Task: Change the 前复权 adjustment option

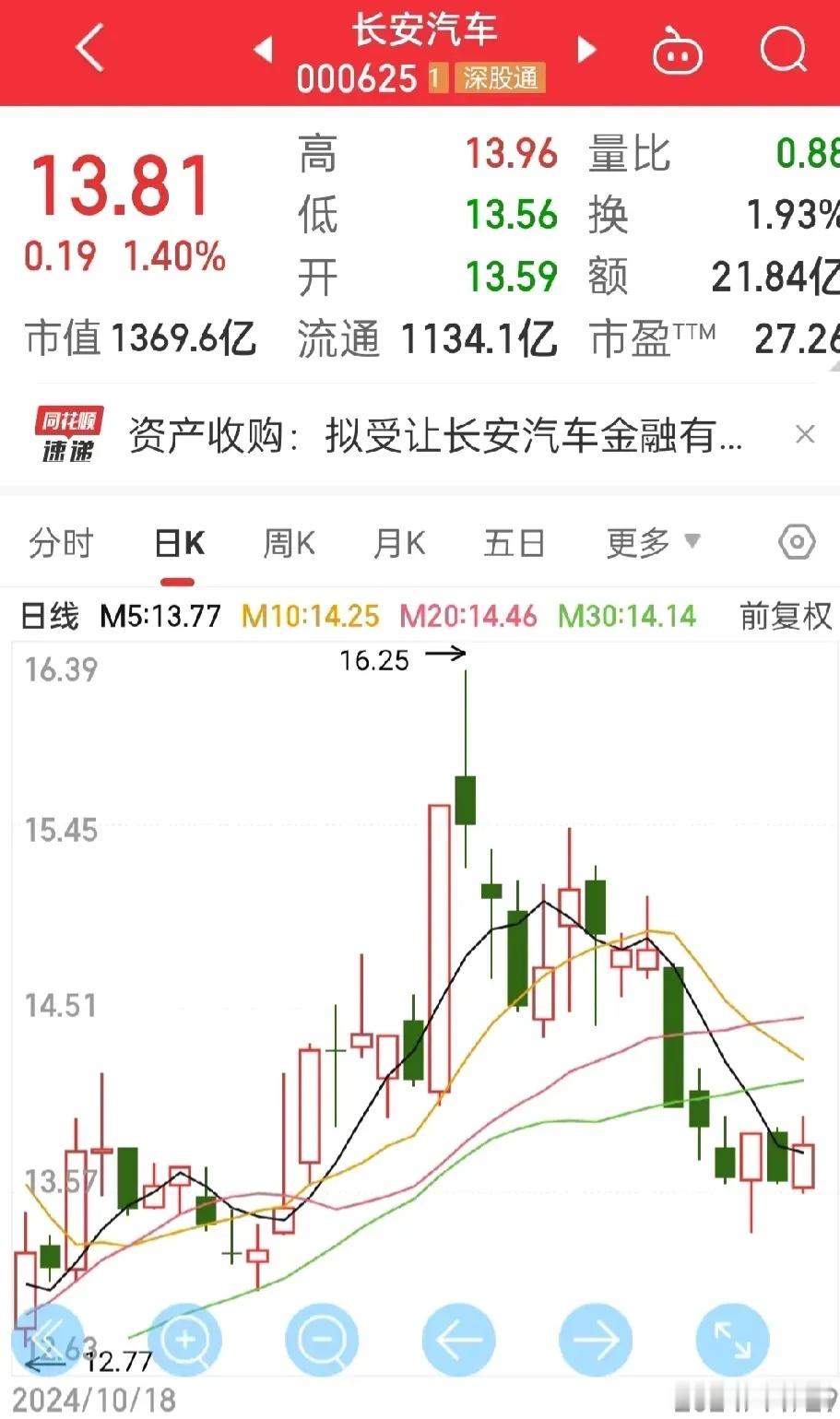Action: [x=786, y=615]
